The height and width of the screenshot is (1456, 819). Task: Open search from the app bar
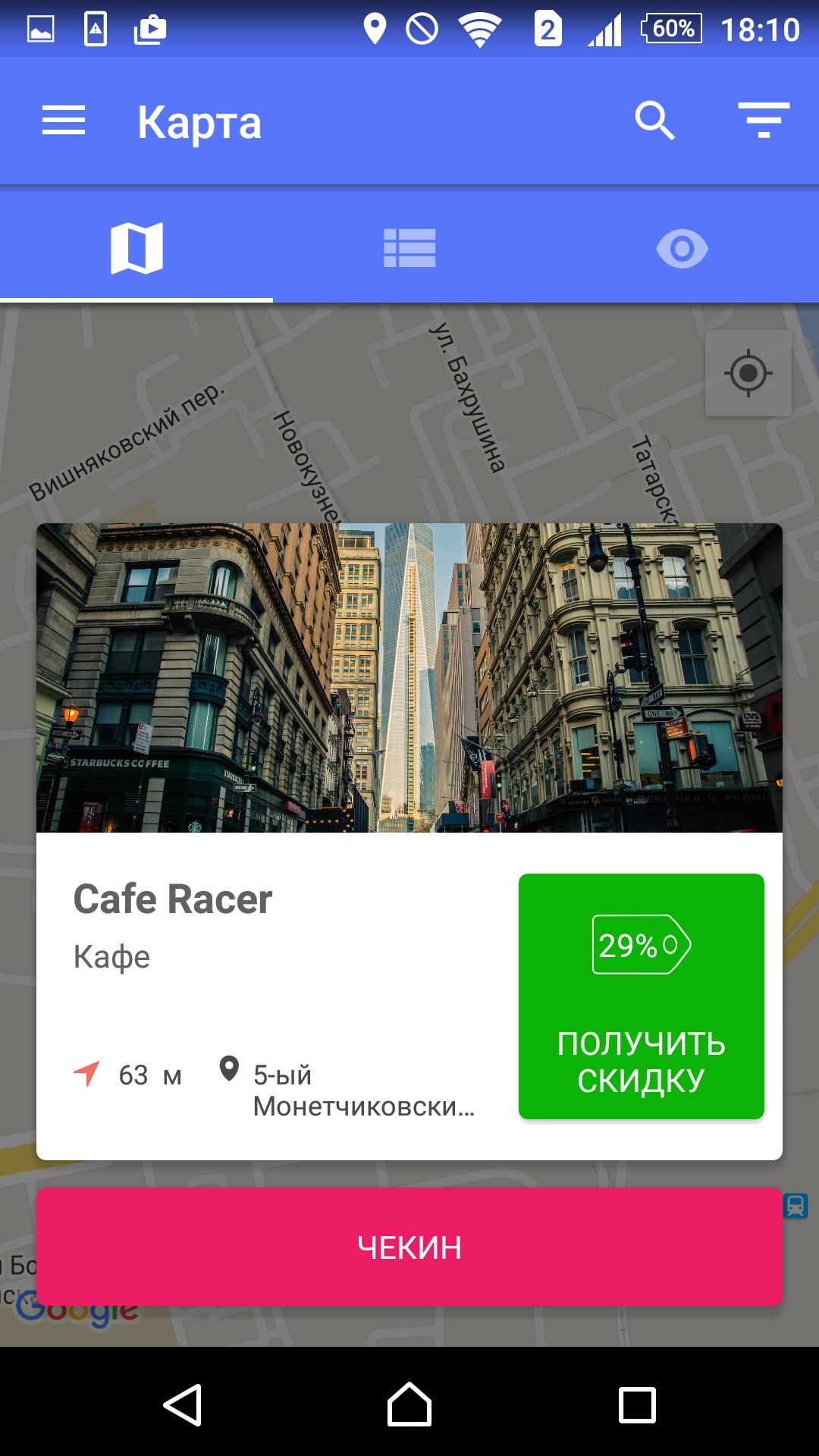pos(654,121)
